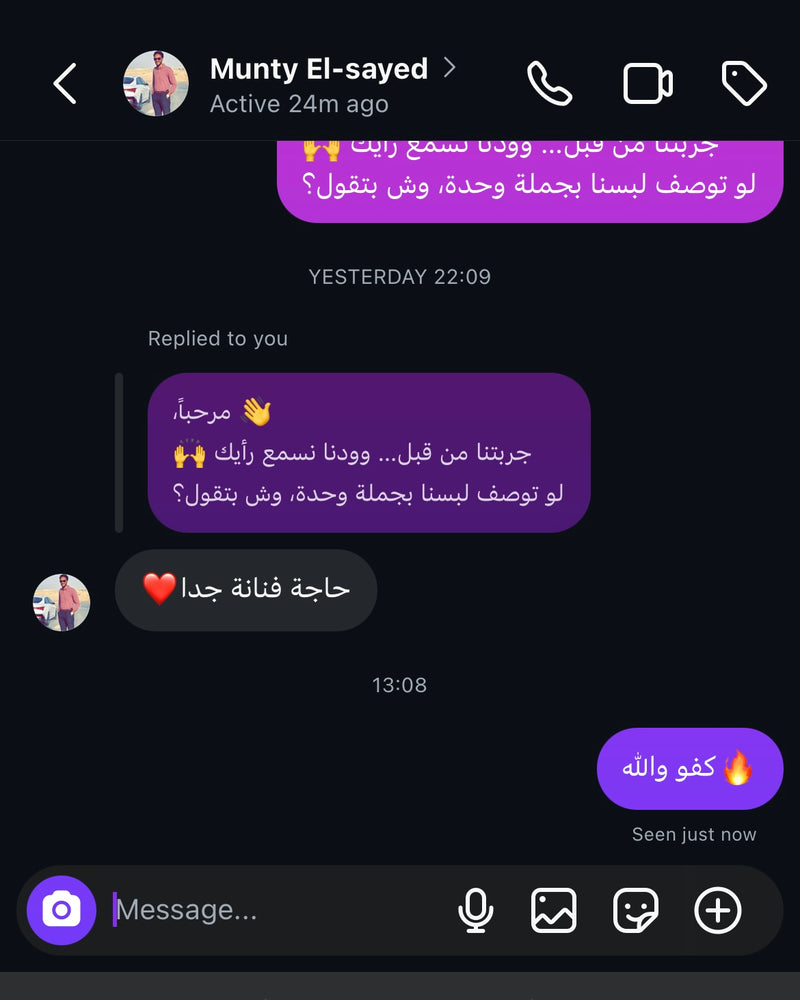Tap the quoted reply message bubble
Viewport: 800px width, 1000px height.
(368, 452)
